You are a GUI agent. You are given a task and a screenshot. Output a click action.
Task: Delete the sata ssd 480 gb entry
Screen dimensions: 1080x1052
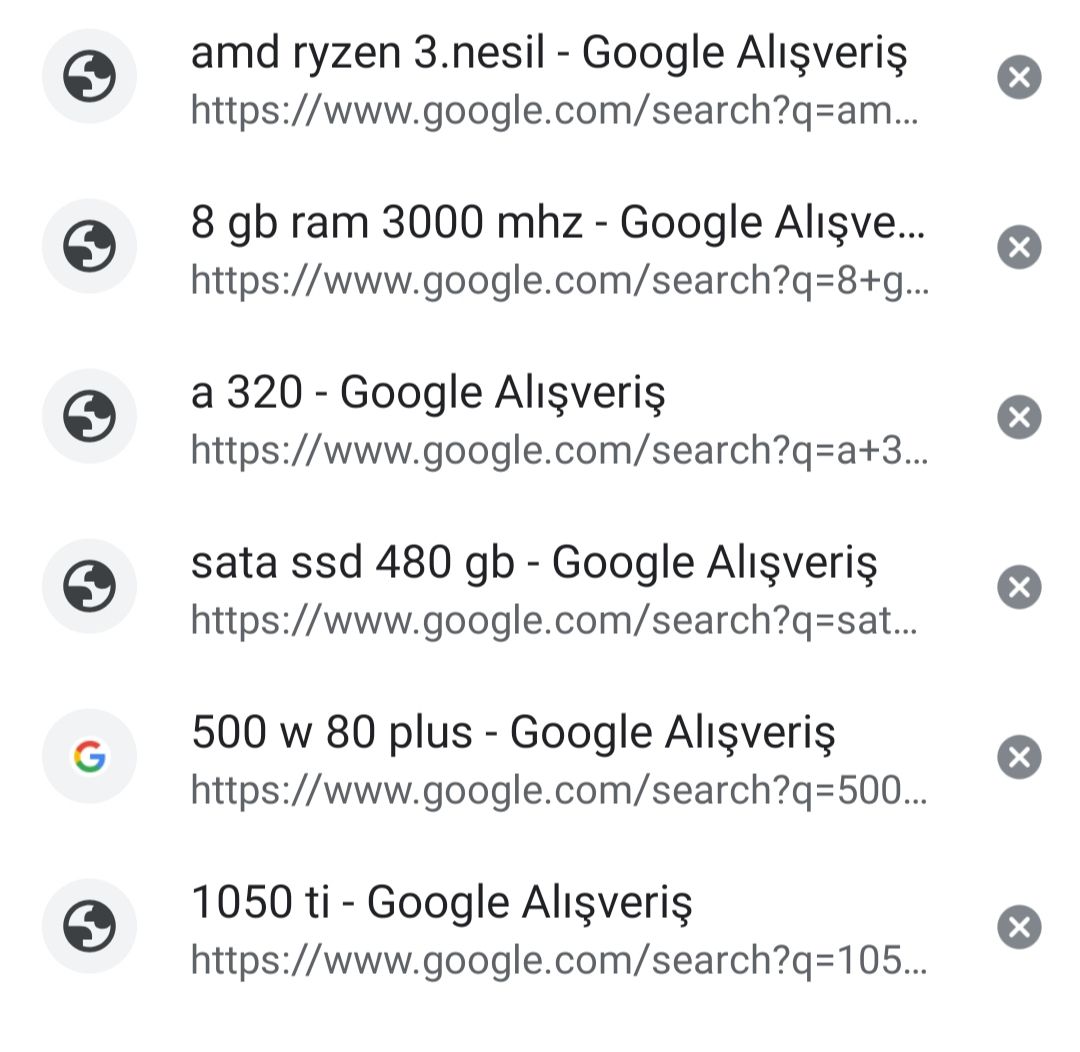click(1019, 587)
